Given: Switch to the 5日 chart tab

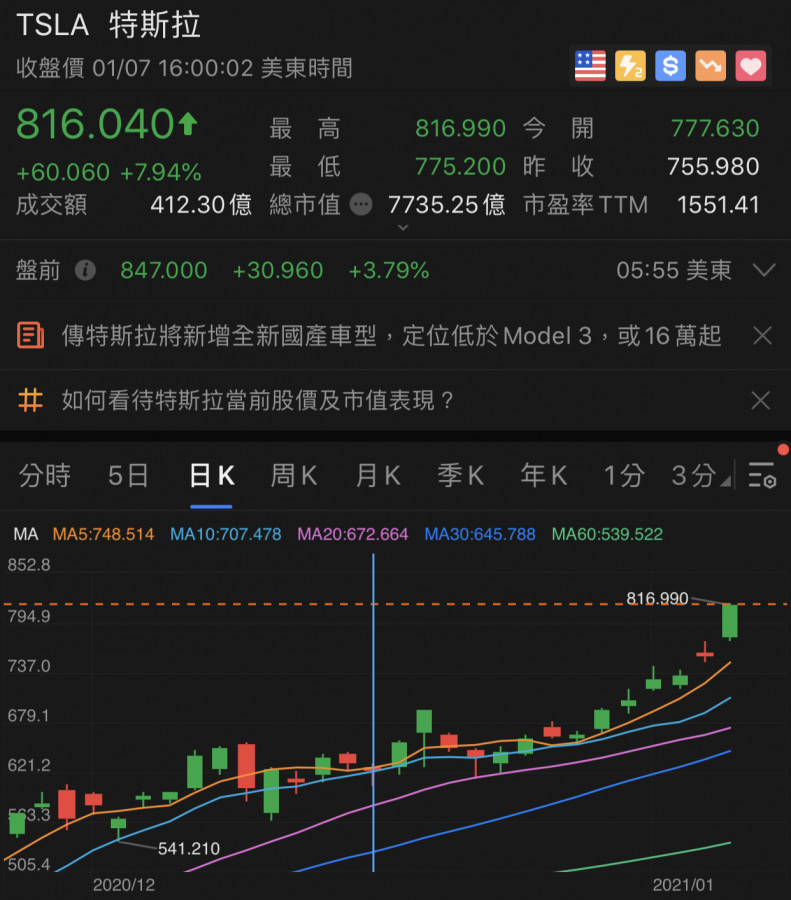Looking at the screenshot, I should (x=128, y=475).
